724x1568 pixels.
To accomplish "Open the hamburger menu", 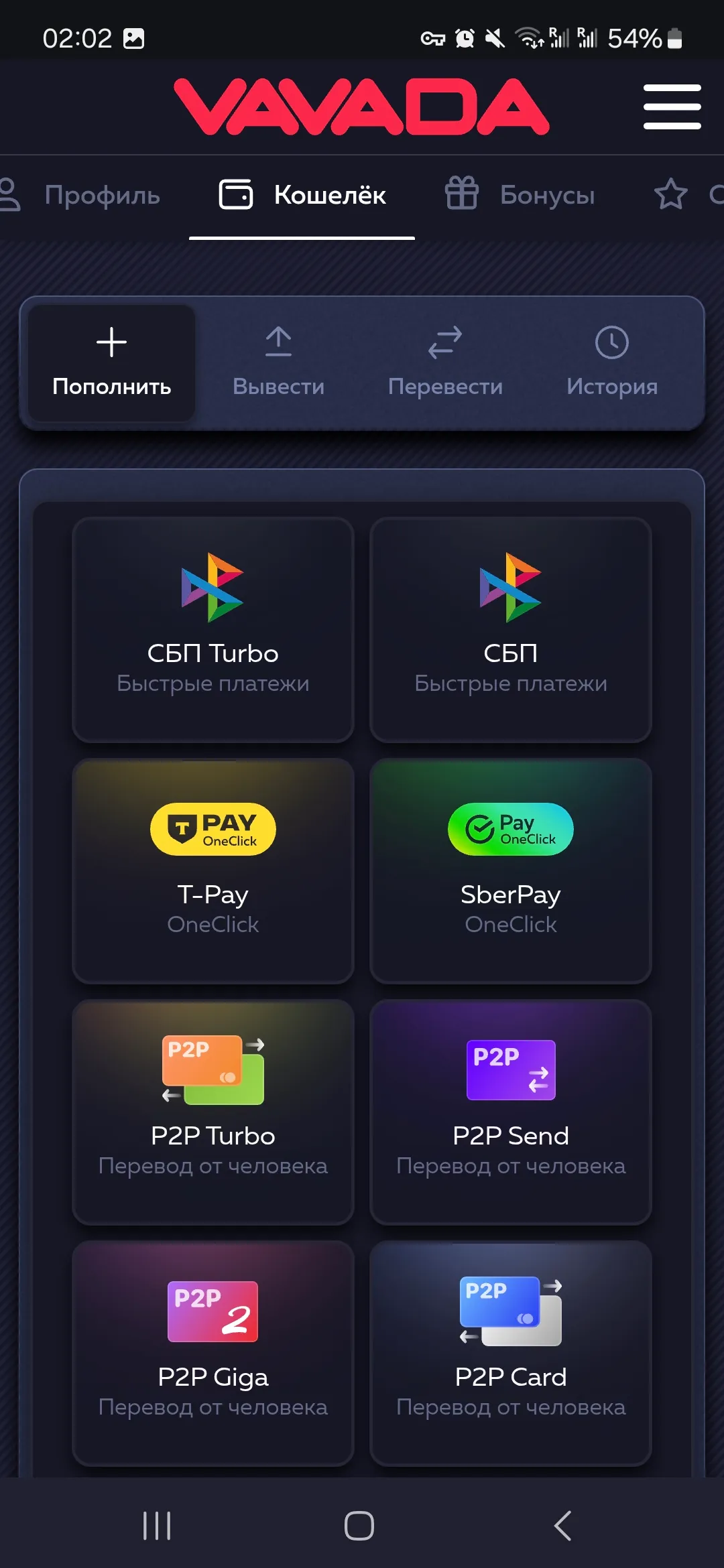I will [x=672, y=107].
